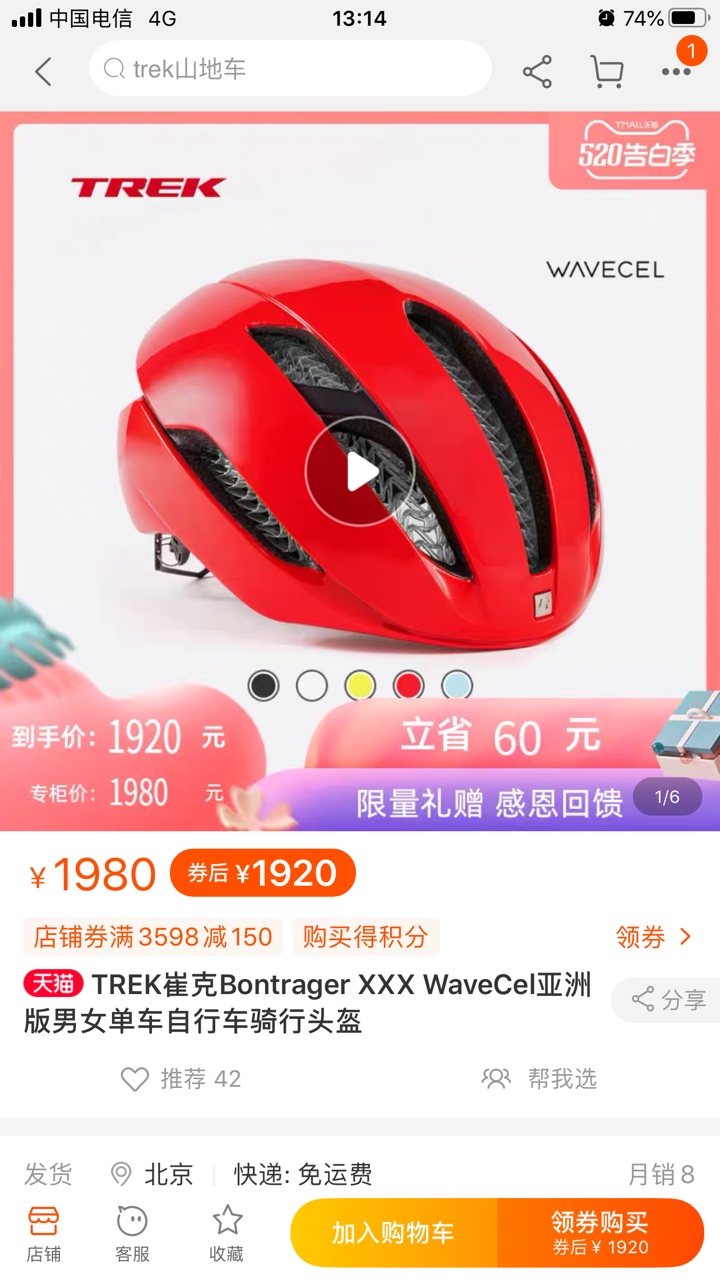Screen dimensions: 720x1280
Task: Share this product from the top bar
Action: (x=537, y=71)
